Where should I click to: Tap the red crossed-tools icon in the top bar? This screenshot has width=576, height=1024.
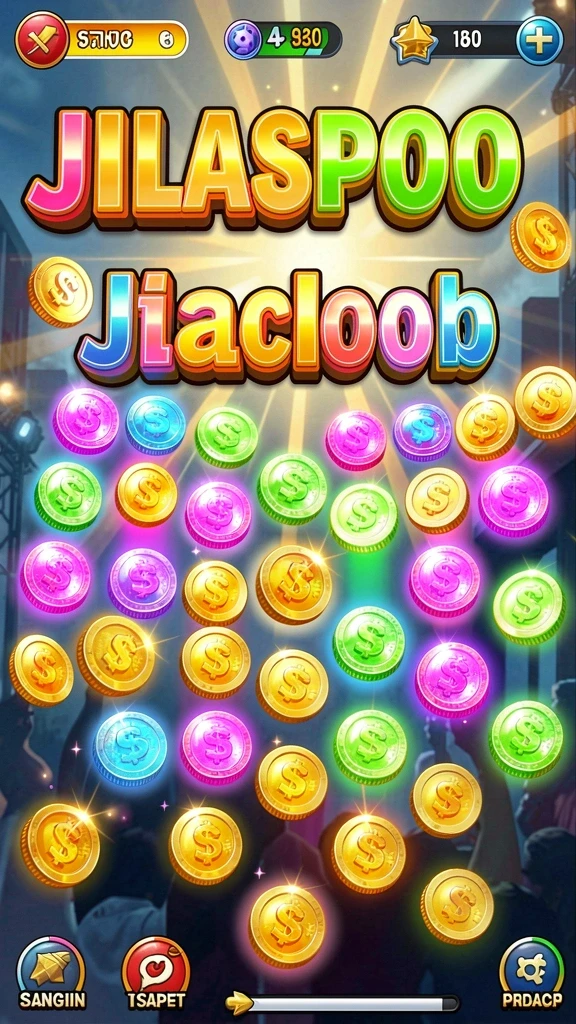(41, 41)
